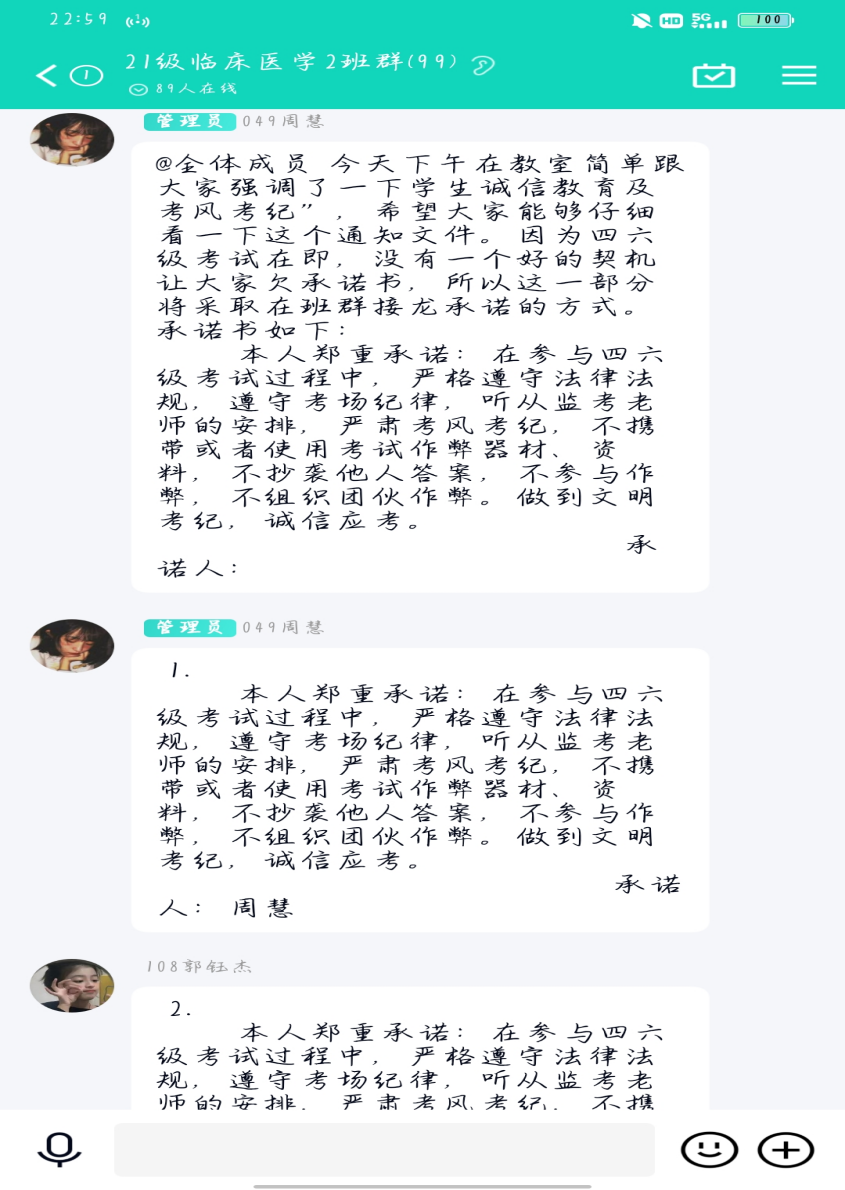The width and height of the screenshot is (845, 1190).
Task: Open the group menu with three lines
Action: 798,75
